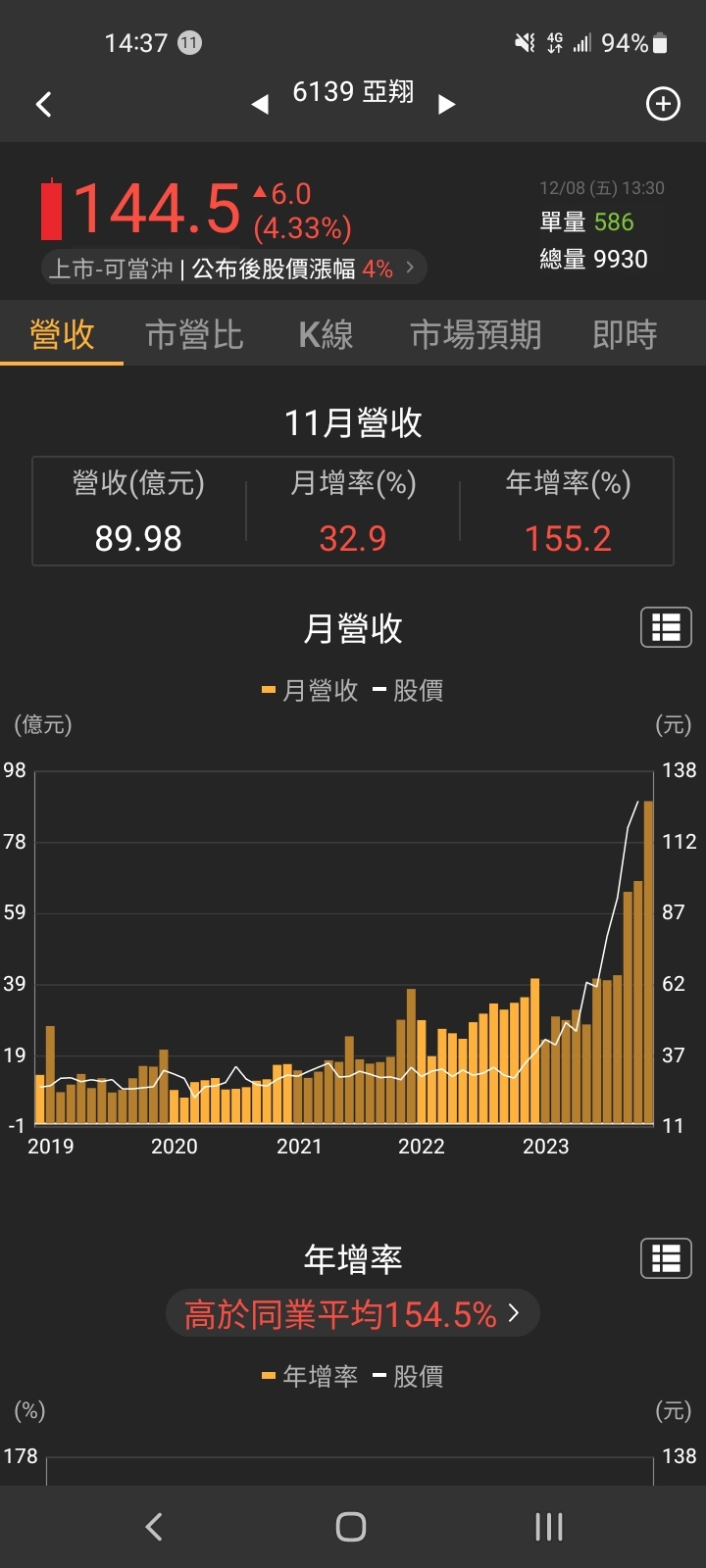Open the recent apps view
This screenshot has width=706, height=1568.
point(549,1526)
